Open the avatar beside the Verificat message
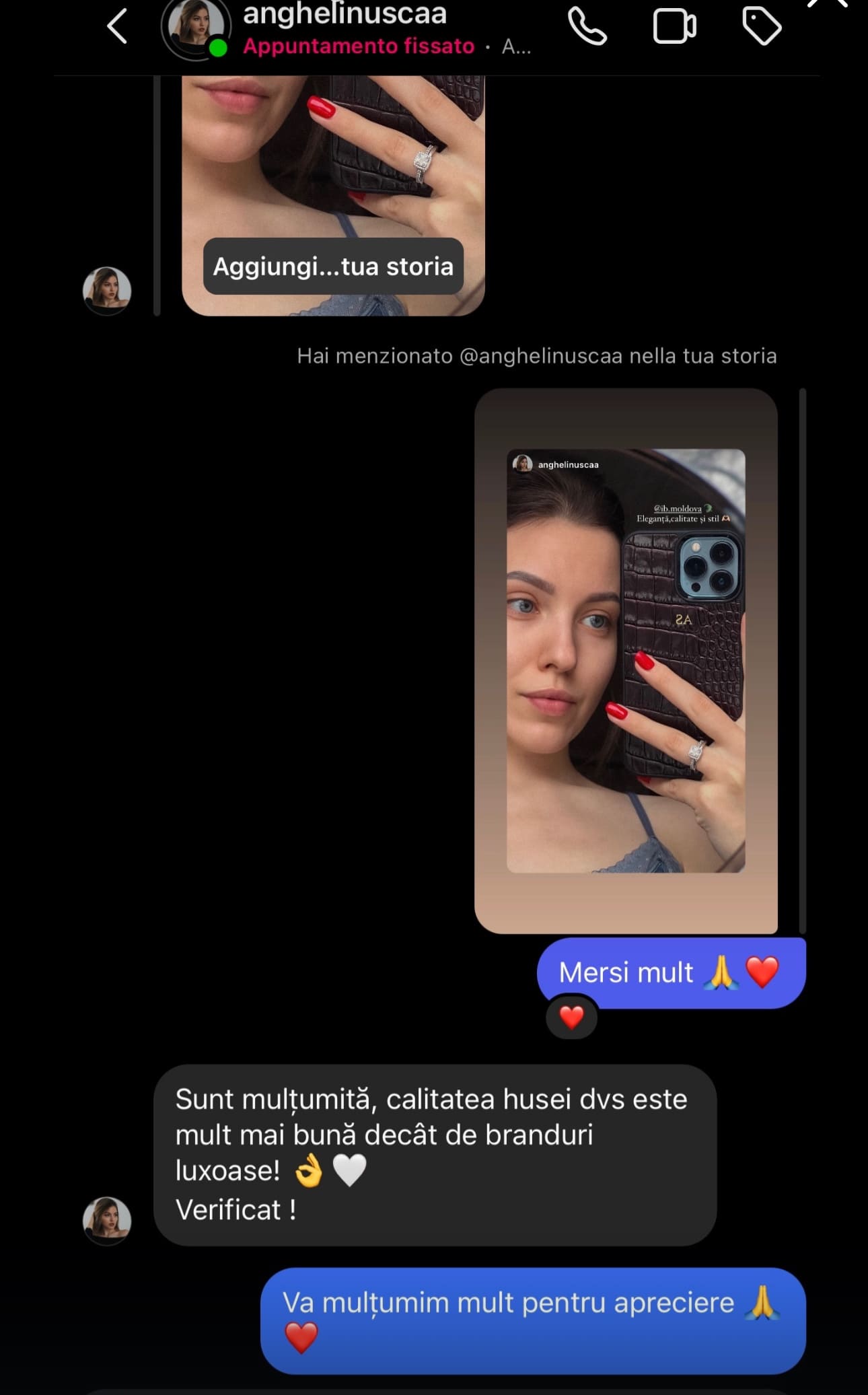Image resolution: width=868 pixels, height=1395 pixels. (x=107, y=1219)
